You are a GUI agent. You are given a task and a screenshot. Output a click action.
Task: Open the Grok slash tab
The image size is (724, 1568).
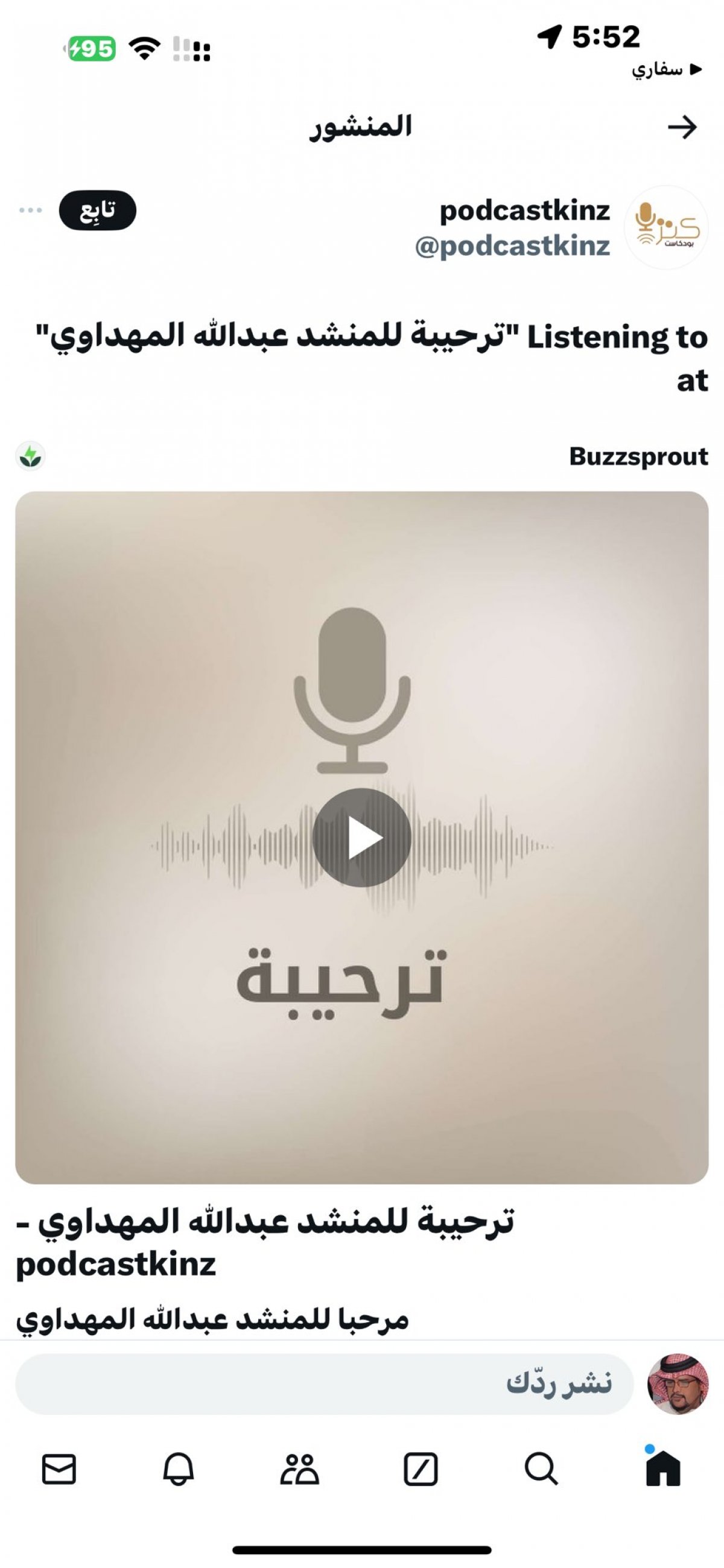421,1468
